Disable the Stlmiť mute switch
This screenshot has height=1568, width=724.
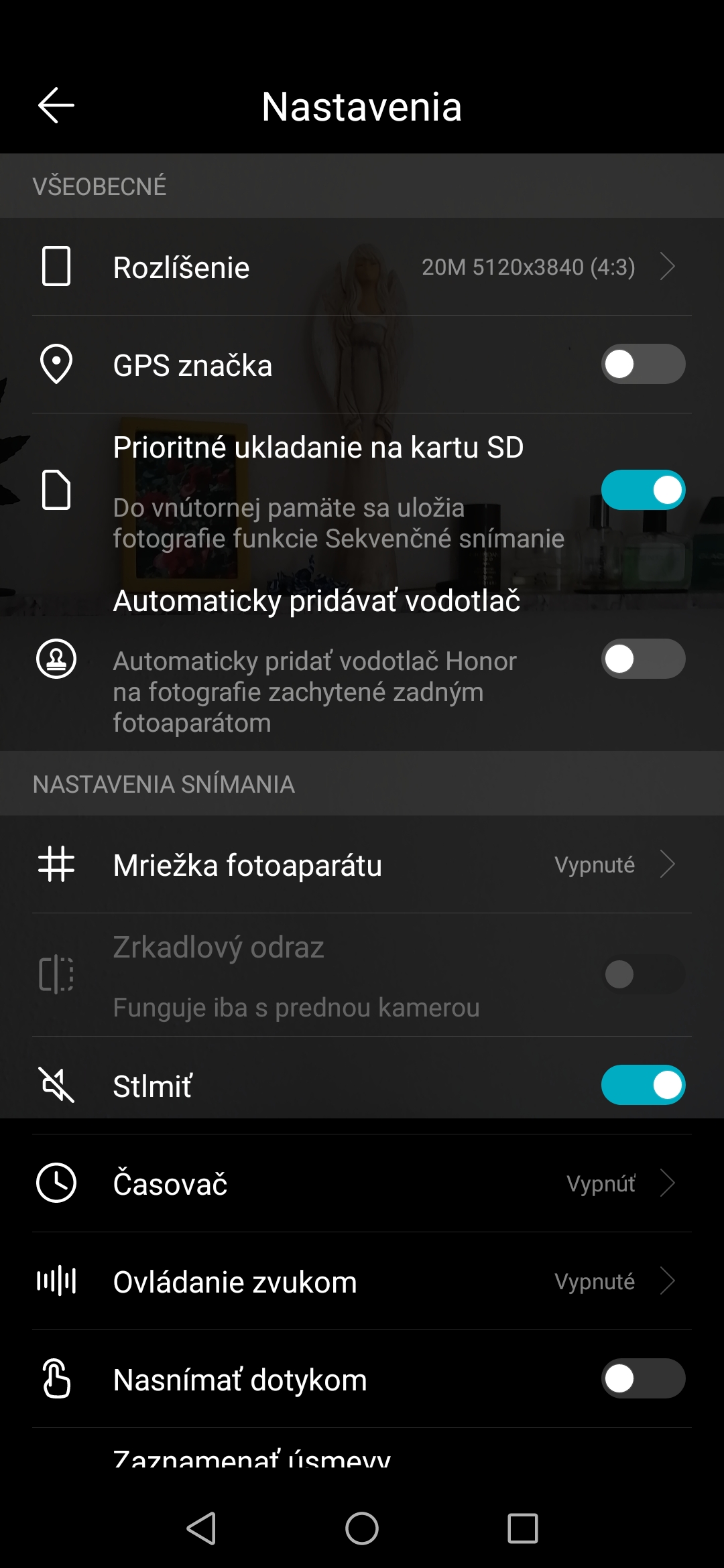(643, 1085)
